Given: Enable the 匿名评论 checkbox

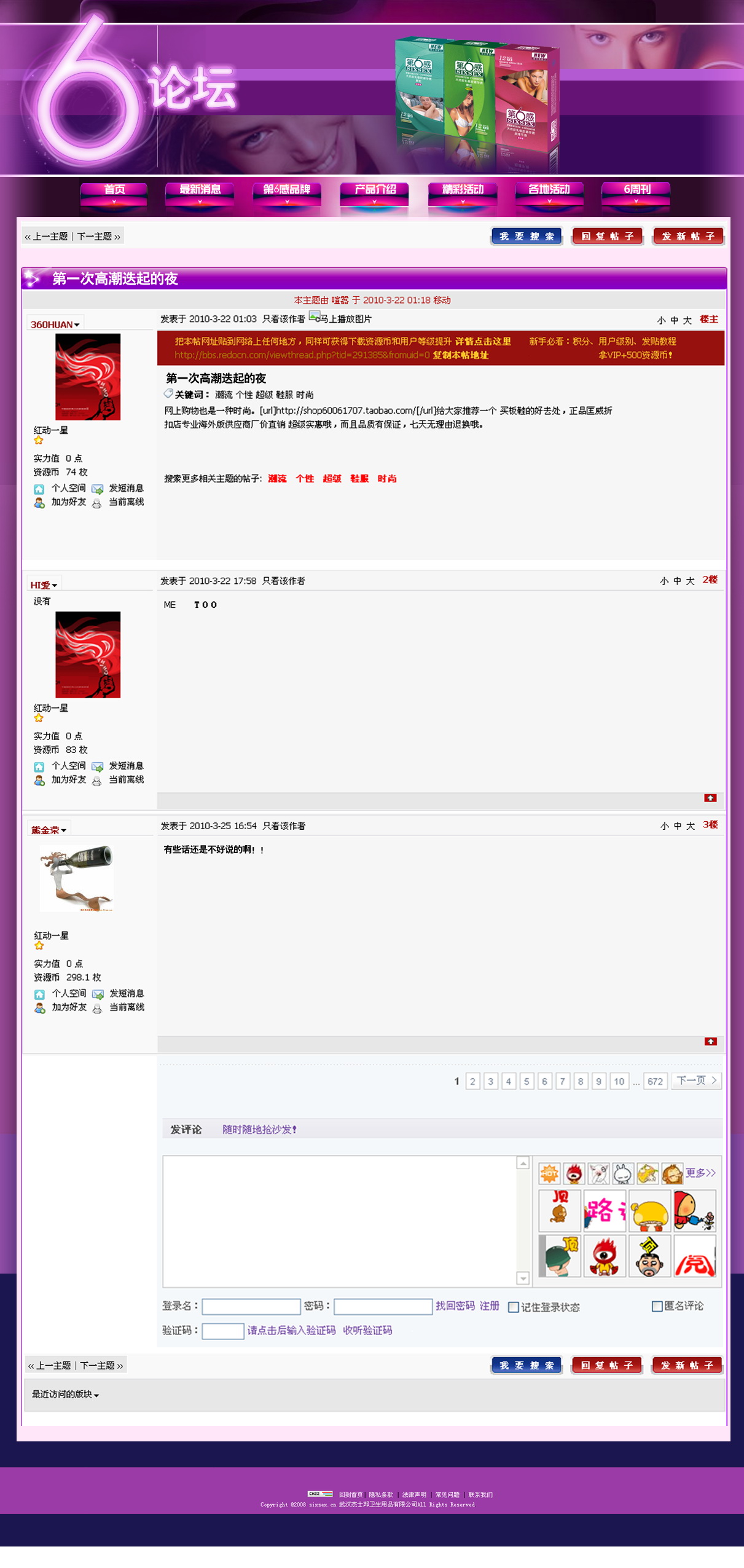Looking at the screenshot, I should click(x=656, y=1306).
